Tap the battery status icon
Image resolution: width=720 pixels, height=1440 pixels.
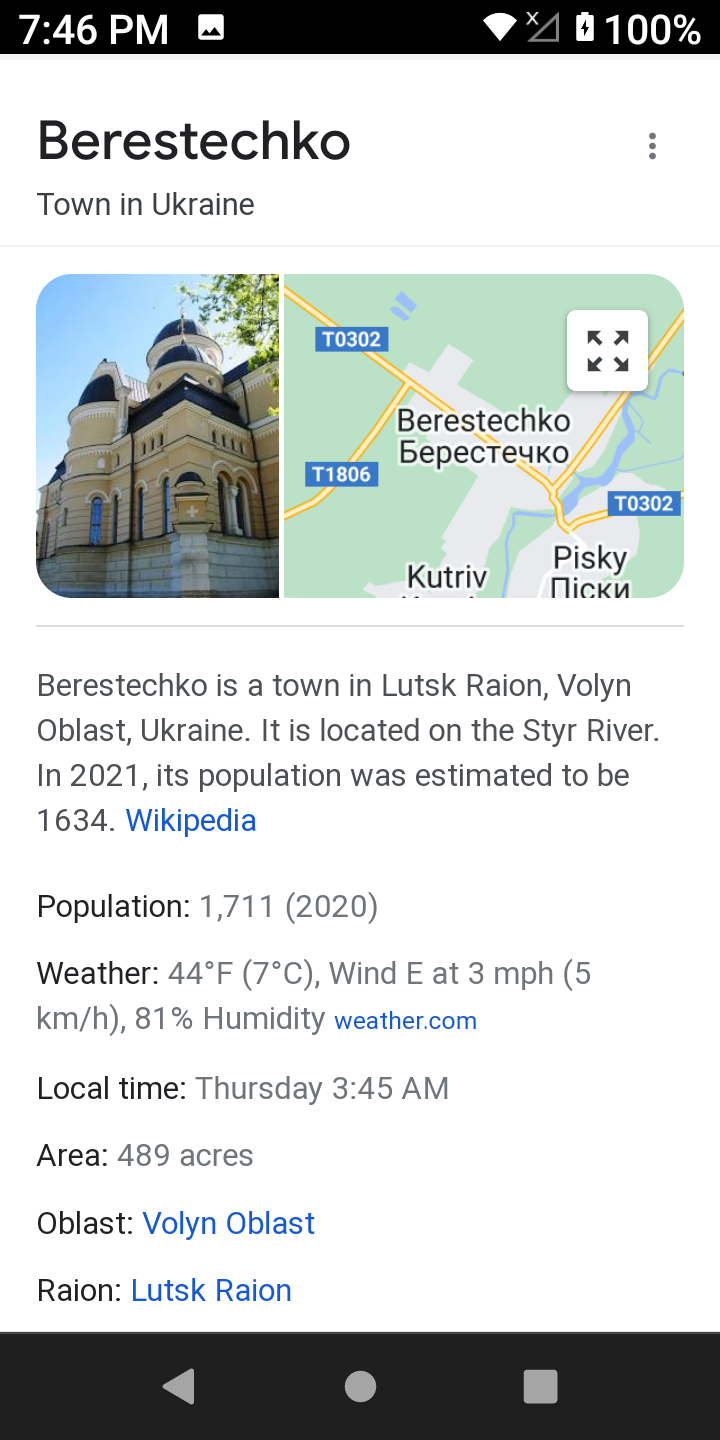[x=584, y=27]
